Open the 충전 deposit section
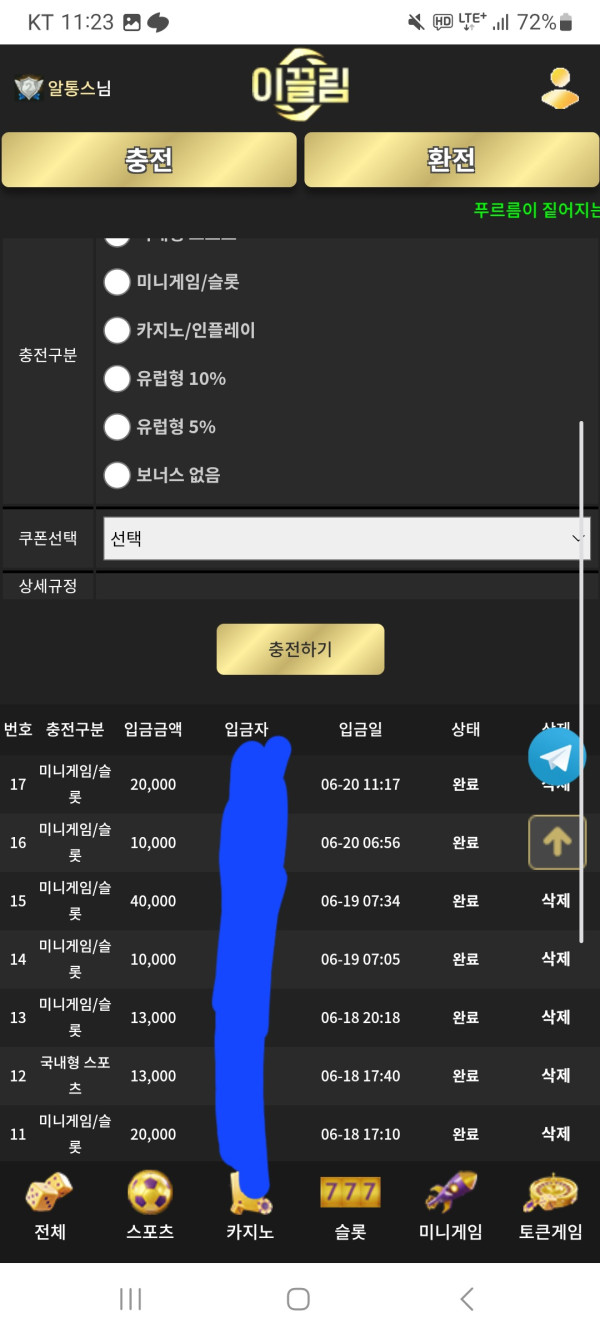 click(149, 160)
